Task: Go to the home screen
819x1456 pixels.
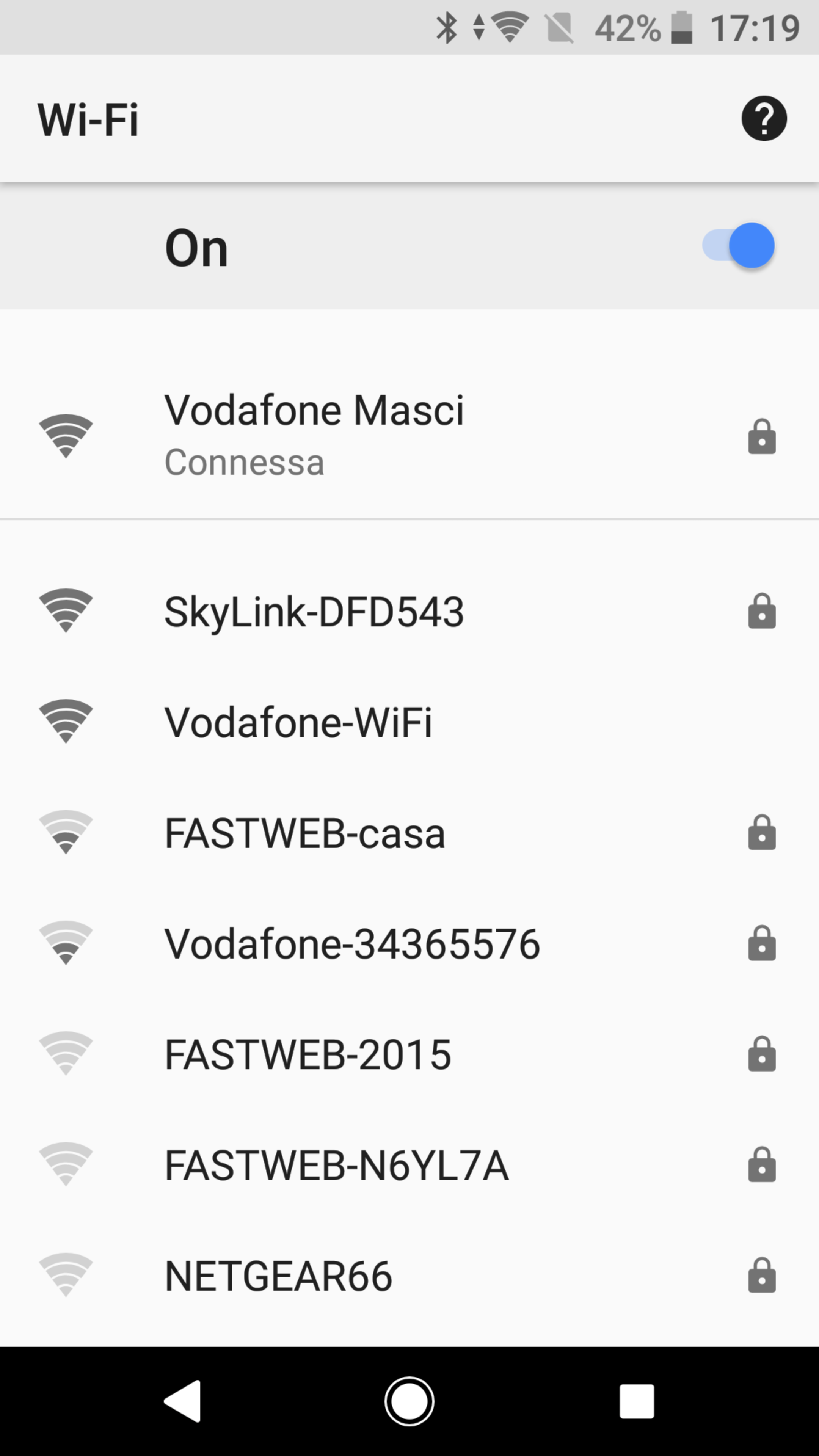Action: 409,1401
